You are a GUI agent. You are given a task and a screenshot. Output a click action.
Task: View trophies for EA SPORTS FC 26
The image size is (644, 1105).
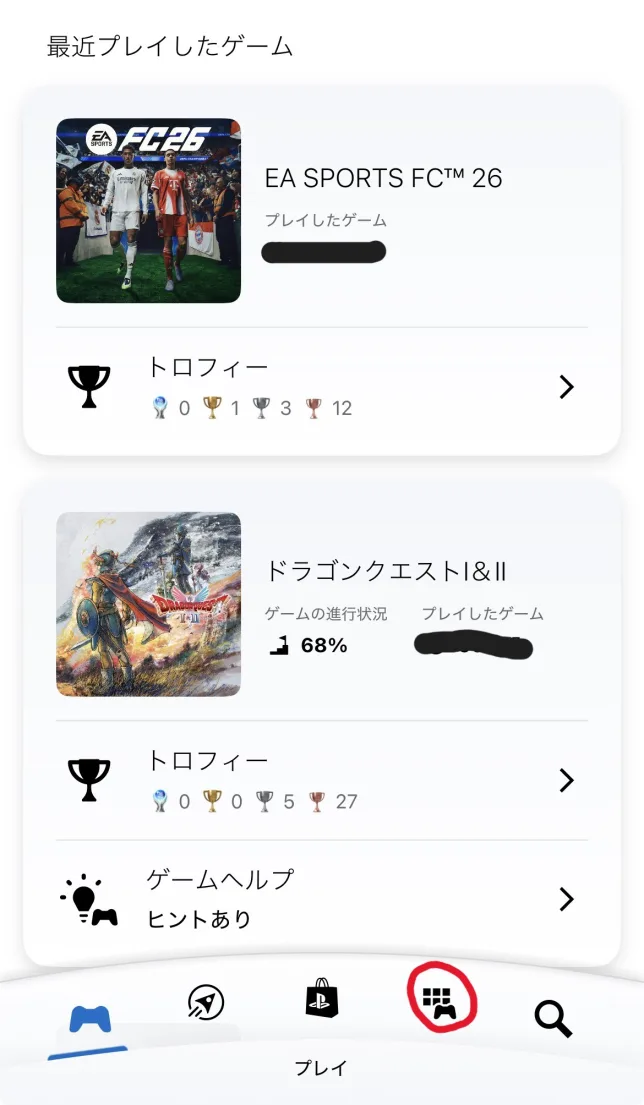(x=321, y=387)
